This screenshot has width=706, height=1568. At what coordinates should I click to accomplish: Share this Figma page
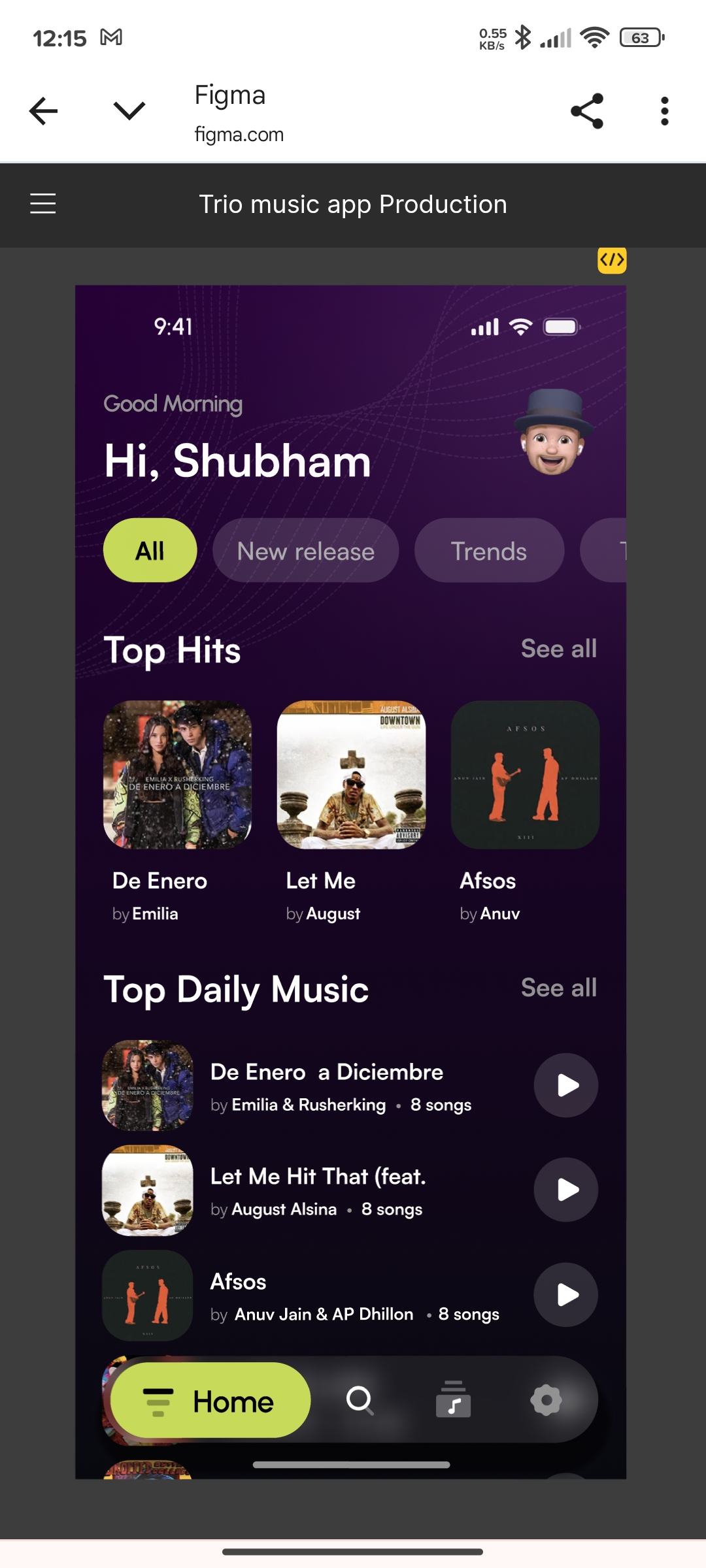tap(586, 111)
